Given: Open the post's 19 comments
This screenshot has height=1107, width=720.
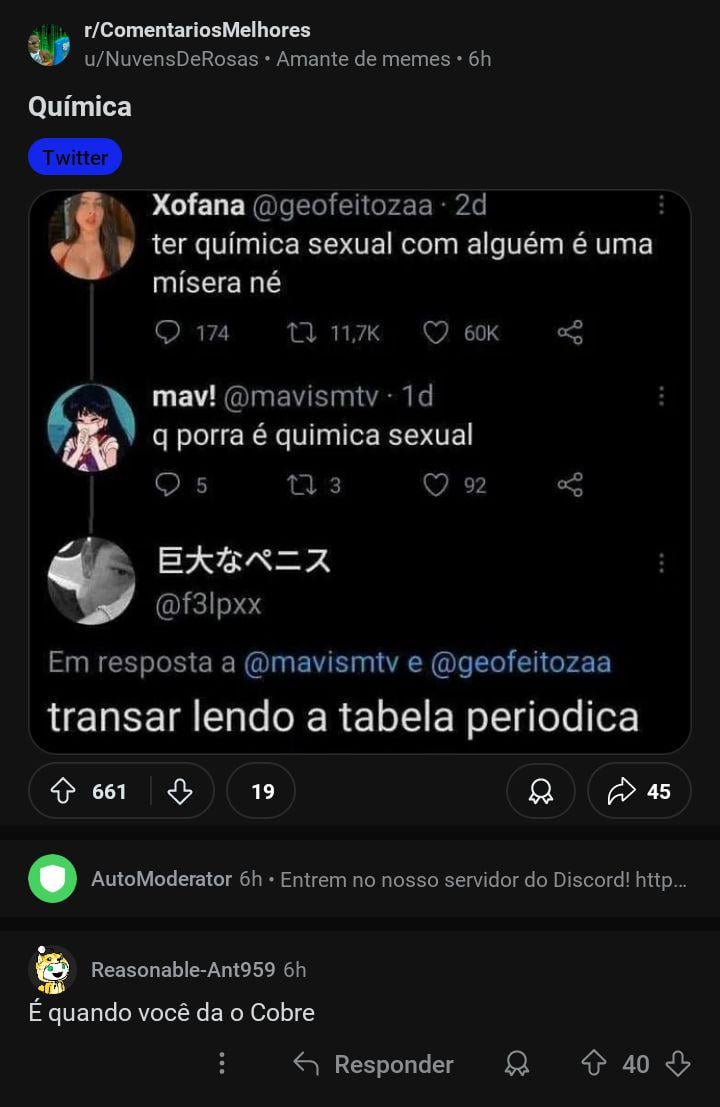Looking at the screenshot, I should 261,792.
